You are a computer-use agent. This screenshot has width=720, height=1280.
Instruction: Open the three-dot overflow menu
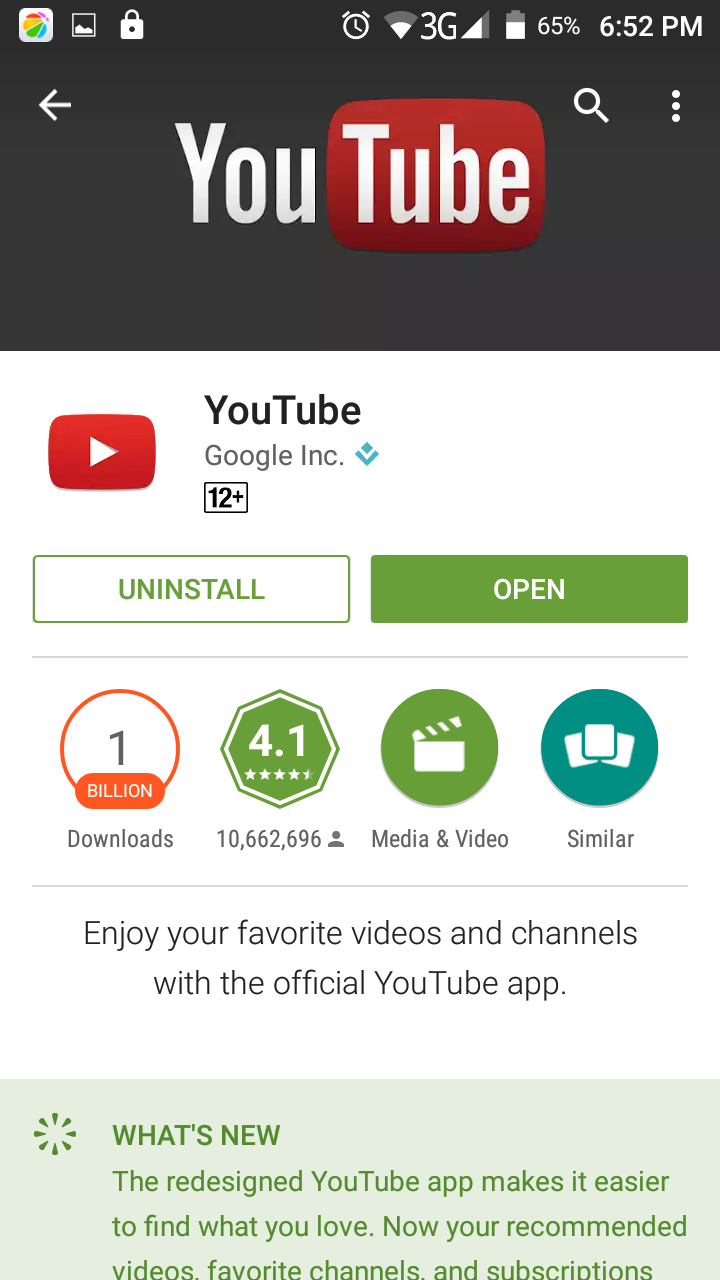click(676, 105)
